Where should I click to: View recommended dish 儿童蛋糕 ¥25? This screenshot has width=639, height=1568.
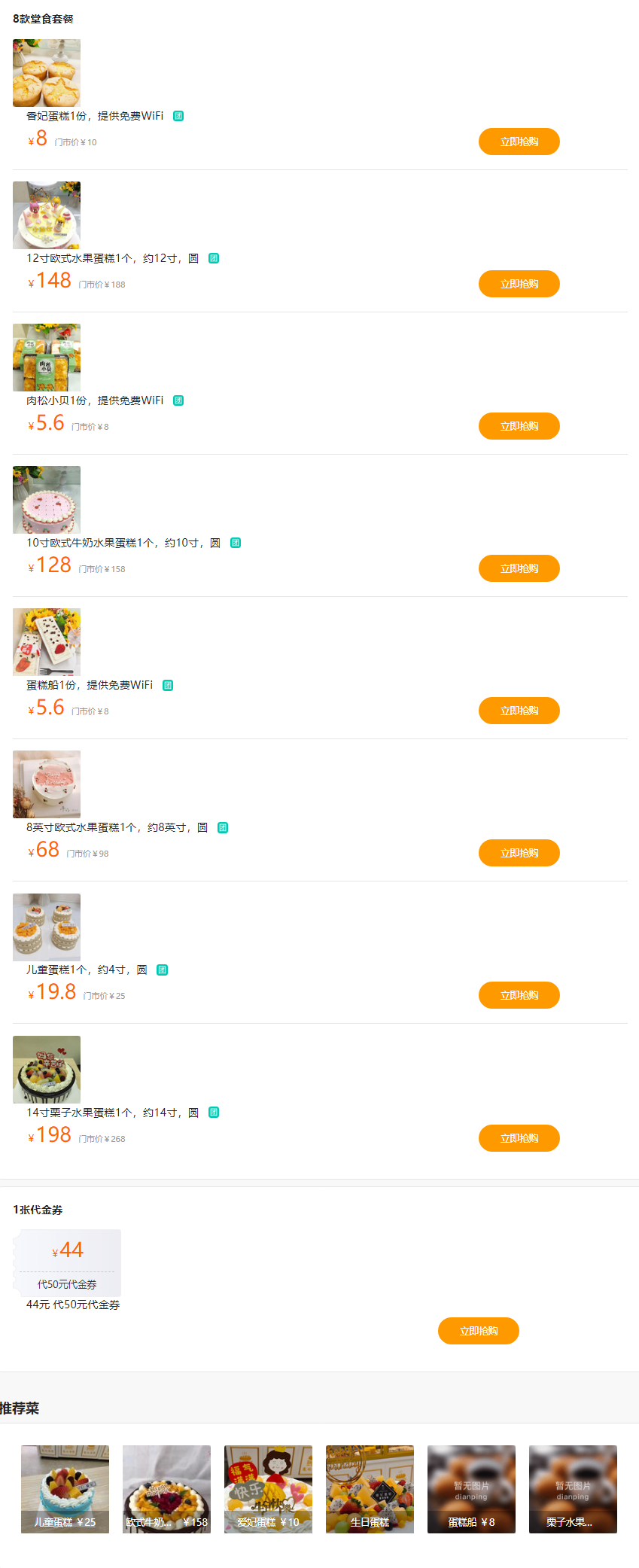[65, 1489]
